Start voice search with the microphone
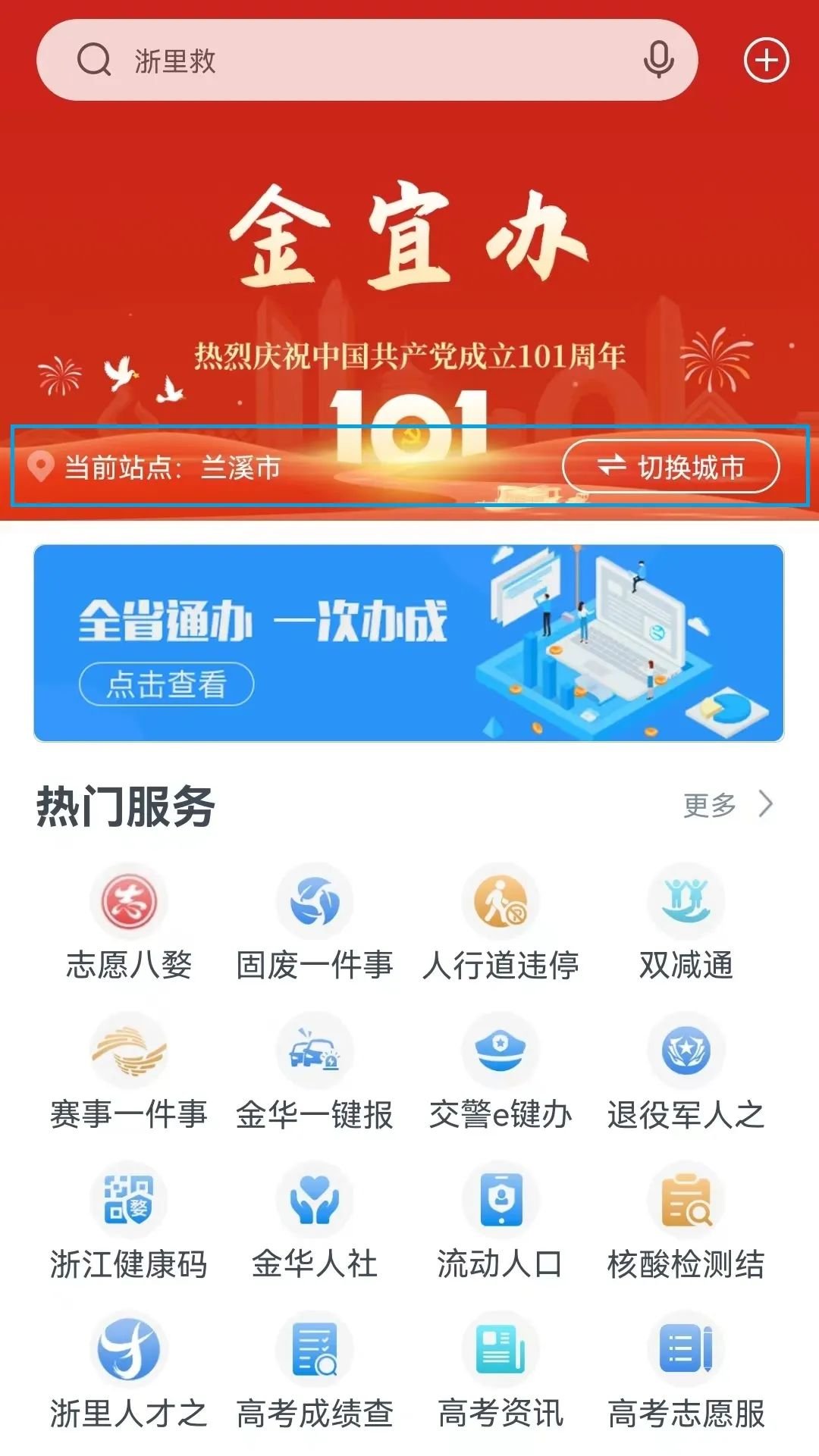Screen dimensions: 819x1456 coord(658,61)
